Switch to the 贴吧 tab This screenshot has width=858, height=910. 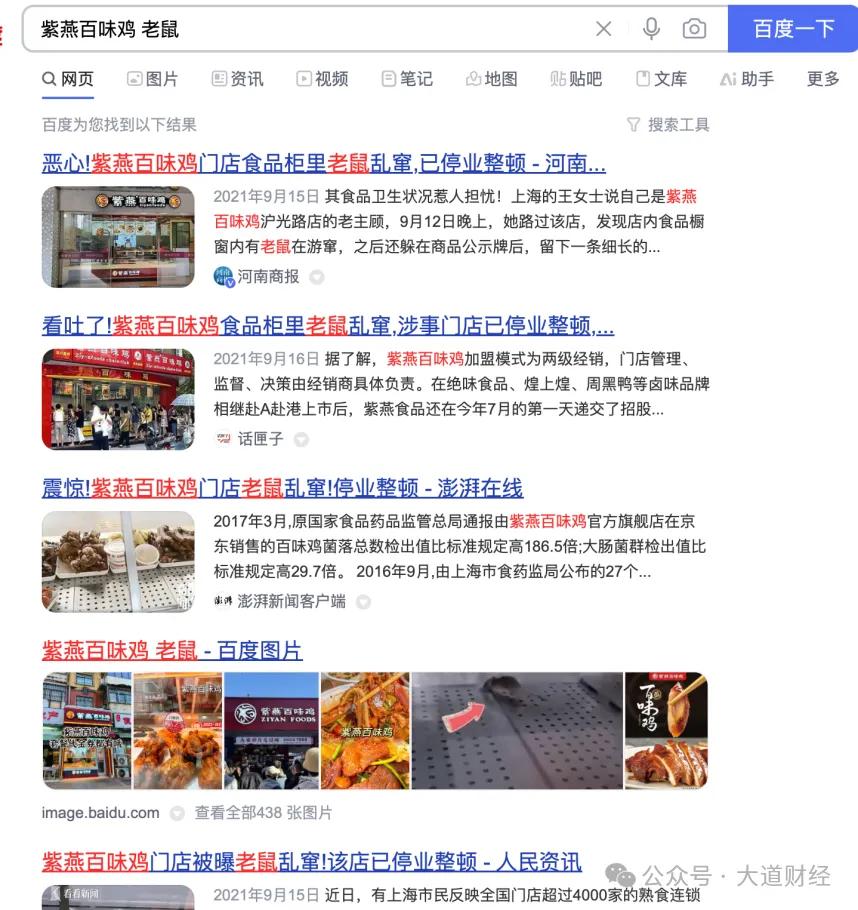click(576, 79)
